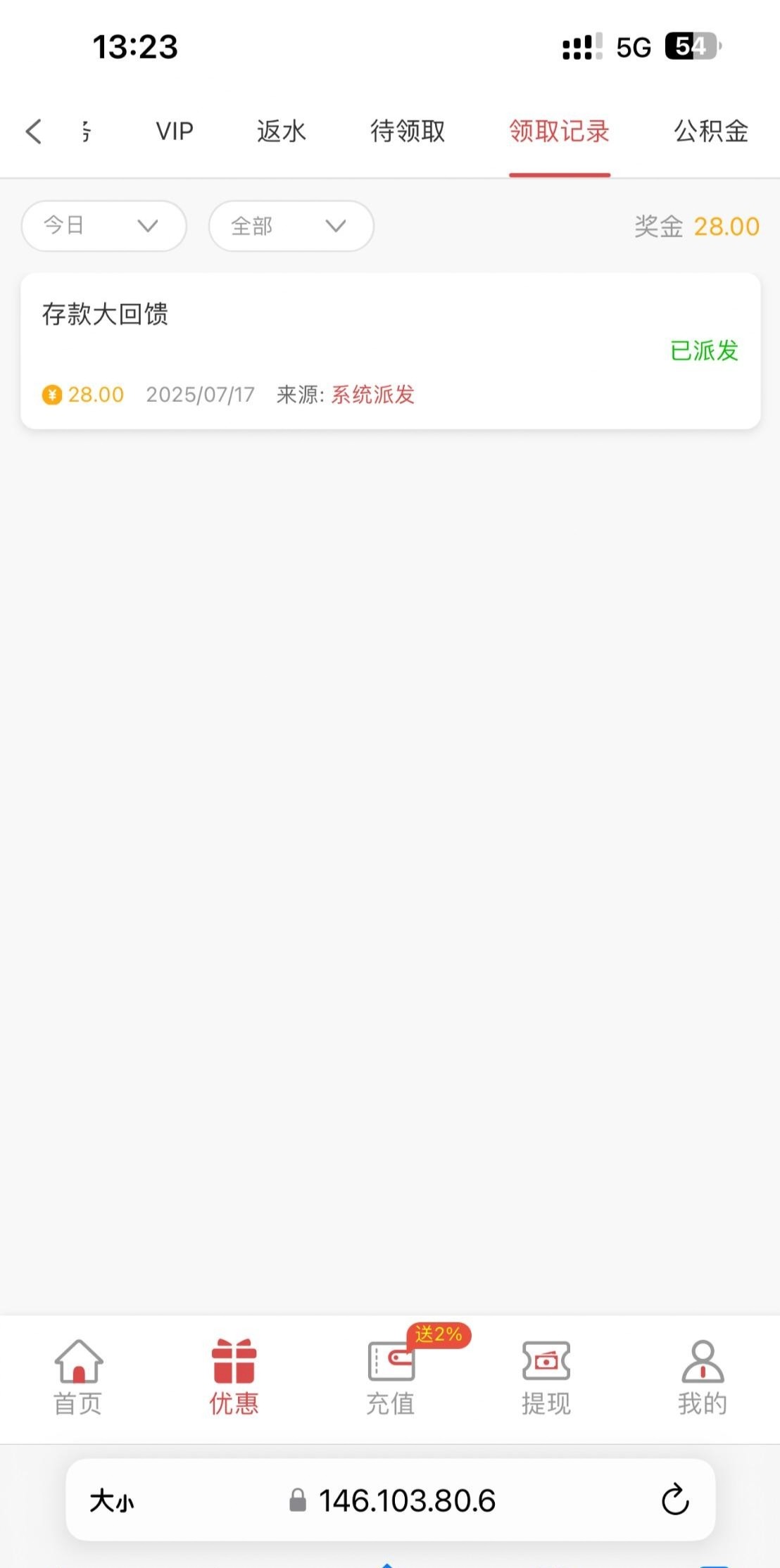Expand the 全部 type filter dropdown

(x=291, y=226)
